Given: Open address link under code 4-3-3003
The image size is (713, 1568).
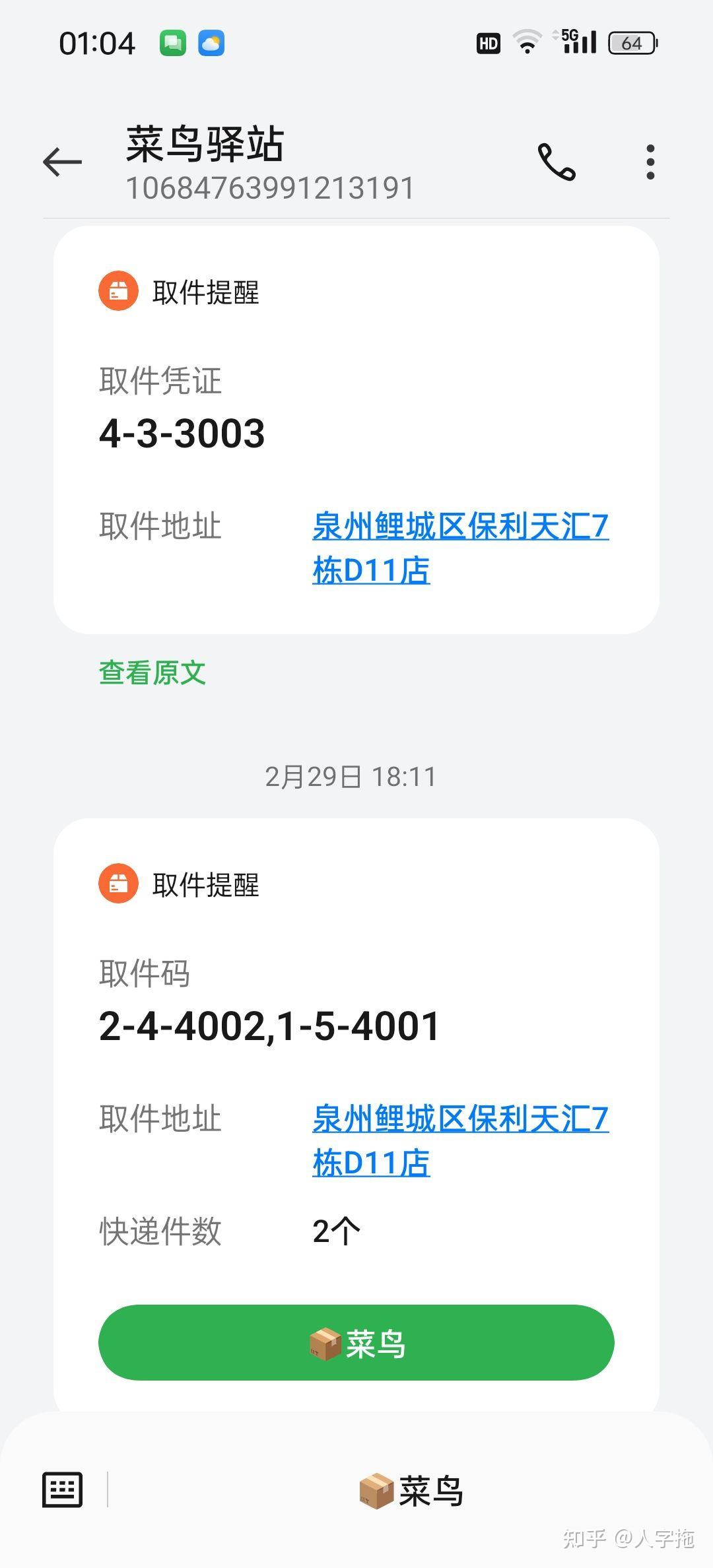Looking at the screenshot, I should [460, 548].
